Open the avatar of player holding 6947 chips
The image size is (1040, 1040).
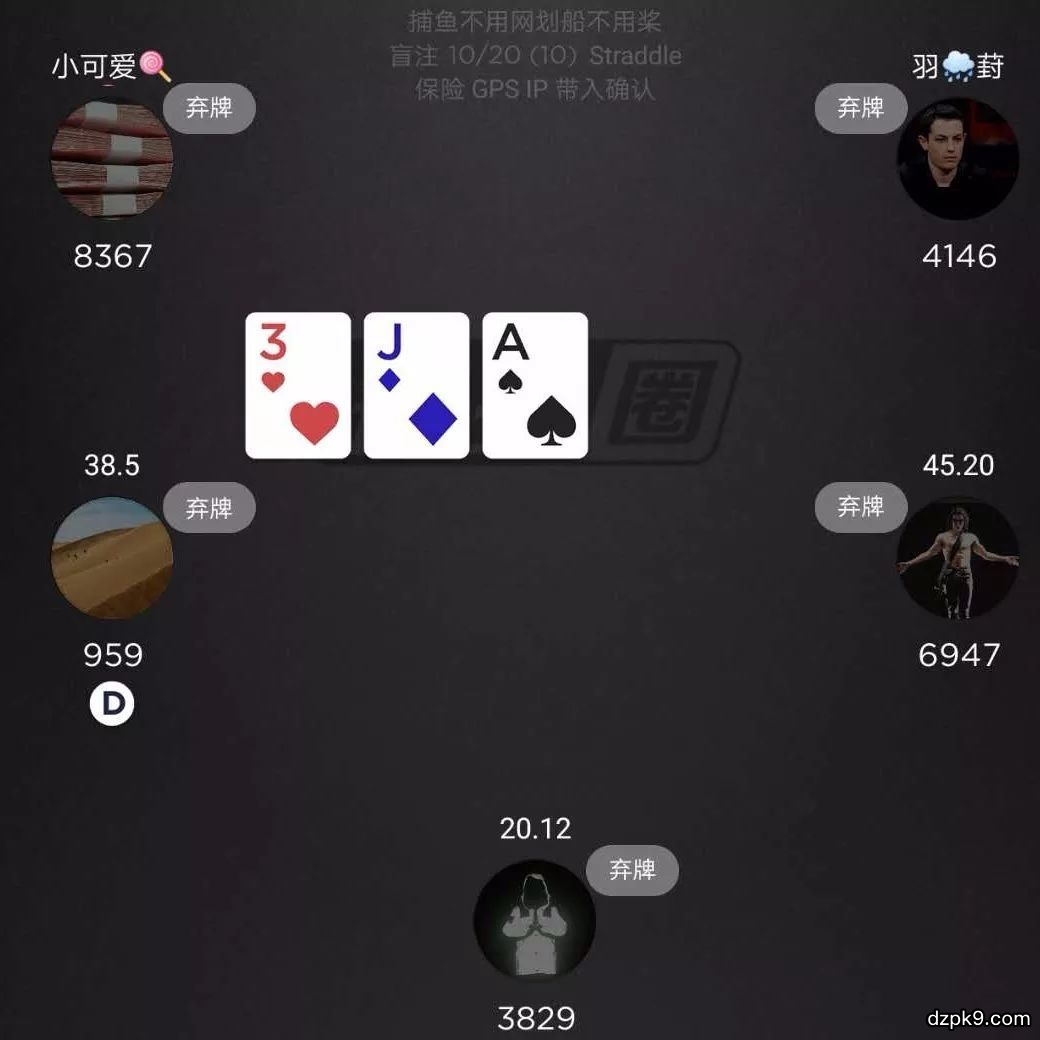[x=957, y=558]
